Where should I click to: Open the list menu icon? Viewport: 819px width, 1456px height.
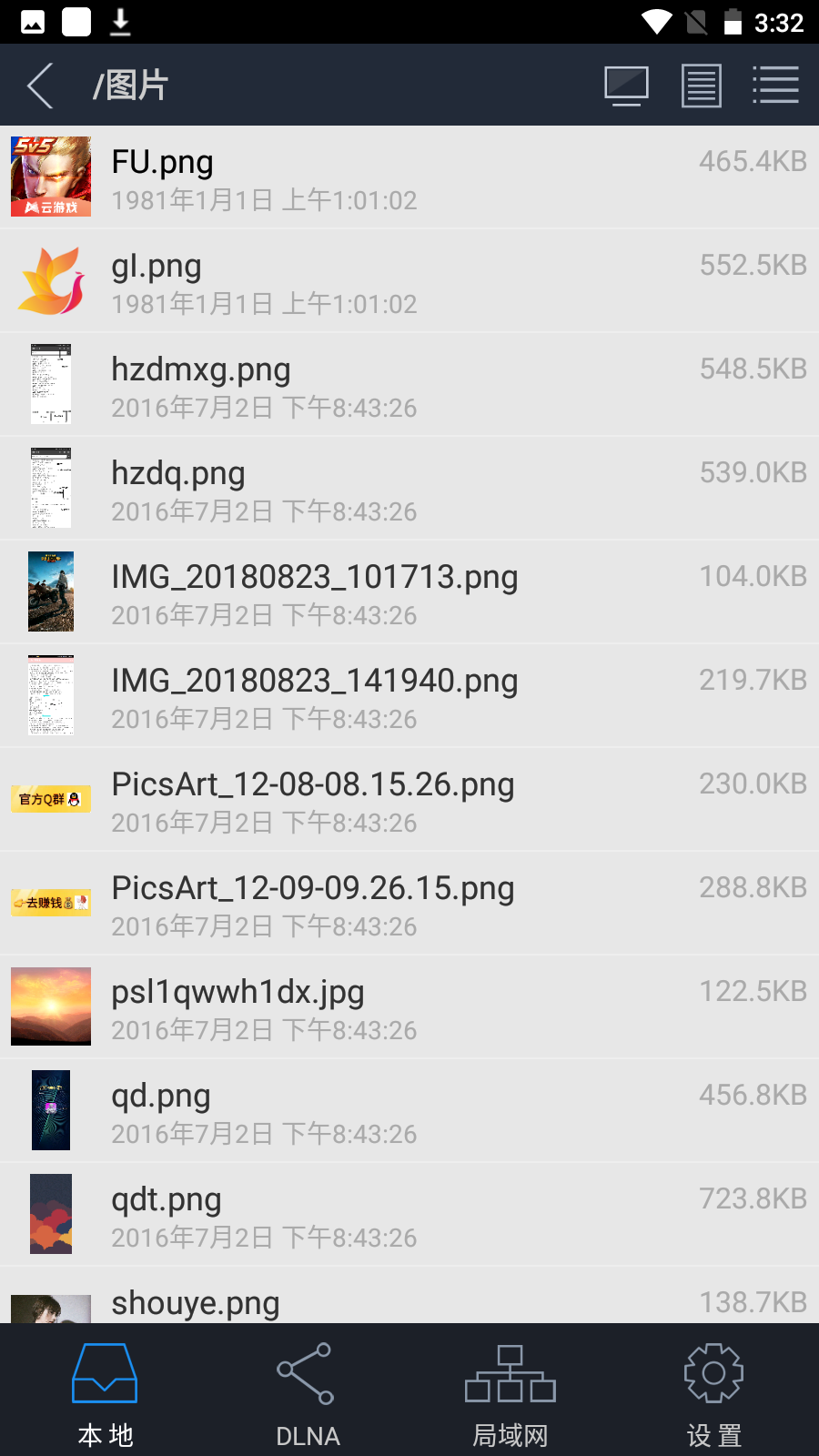(x=775, y=86)
